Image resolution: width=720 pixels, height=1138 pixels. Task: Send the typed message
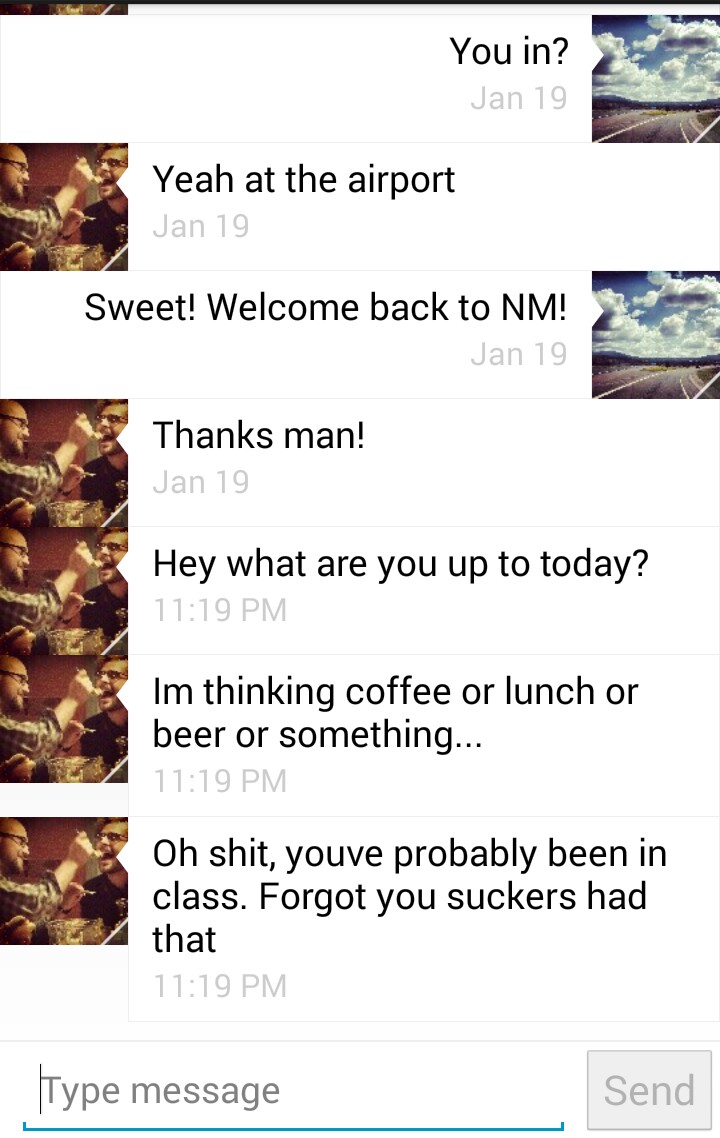pos(649,1090)
